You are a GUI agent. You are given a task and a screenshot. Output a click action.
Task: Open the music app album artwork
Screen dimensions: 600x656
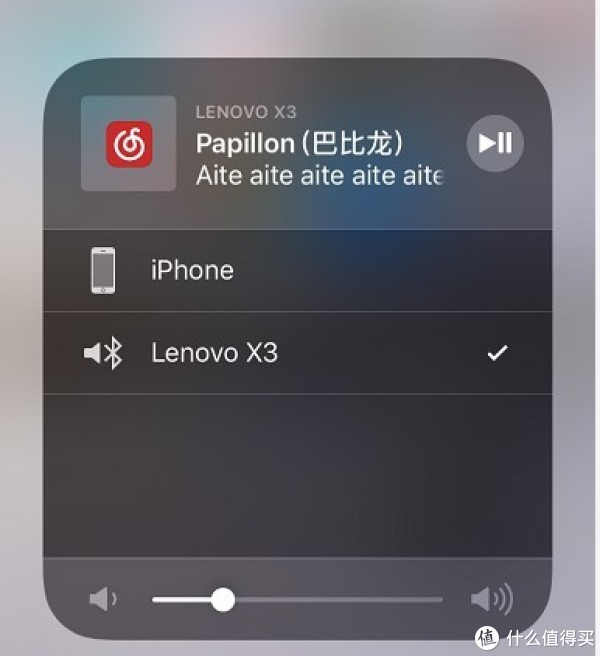point(128,143)
